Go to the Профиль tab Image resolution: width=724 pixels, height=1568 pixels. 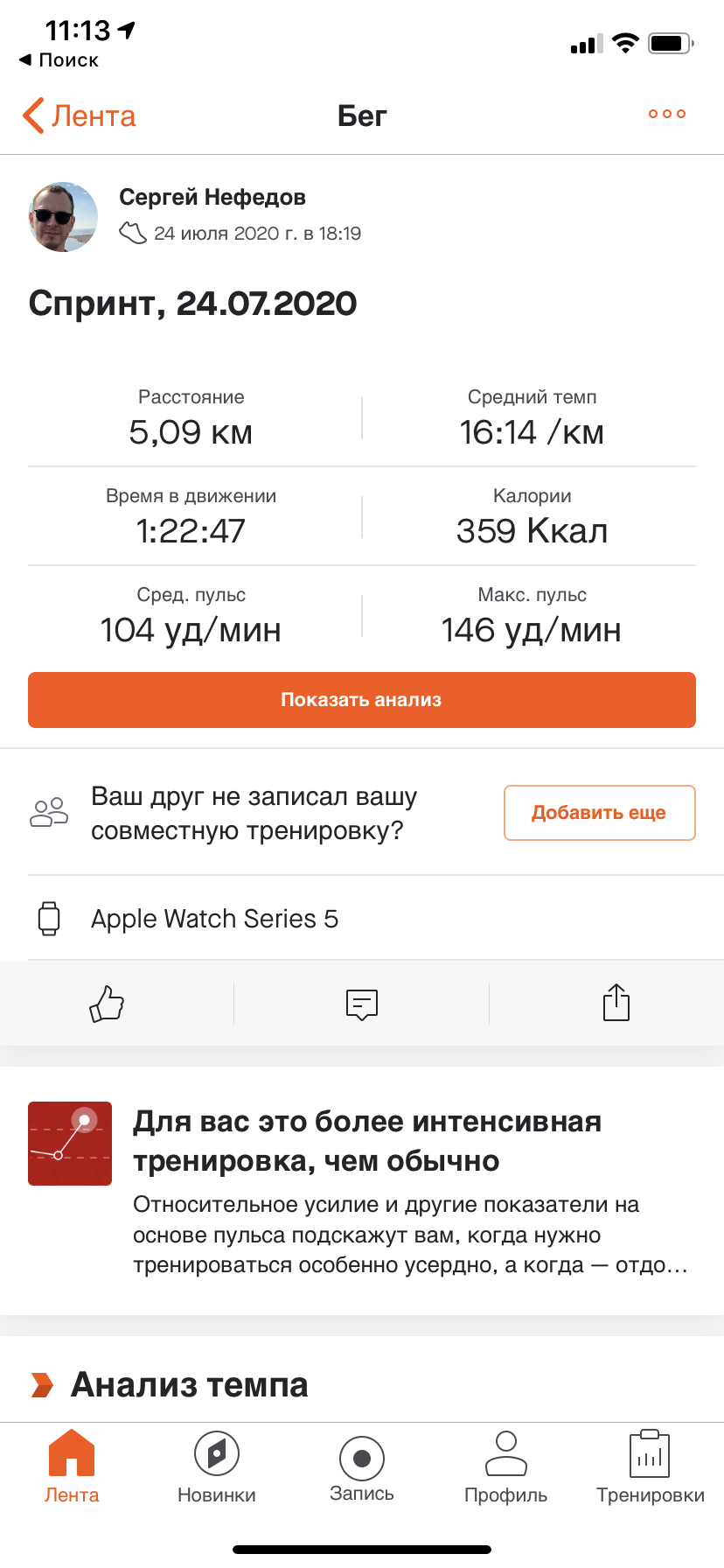click(x=505, y=1466)
